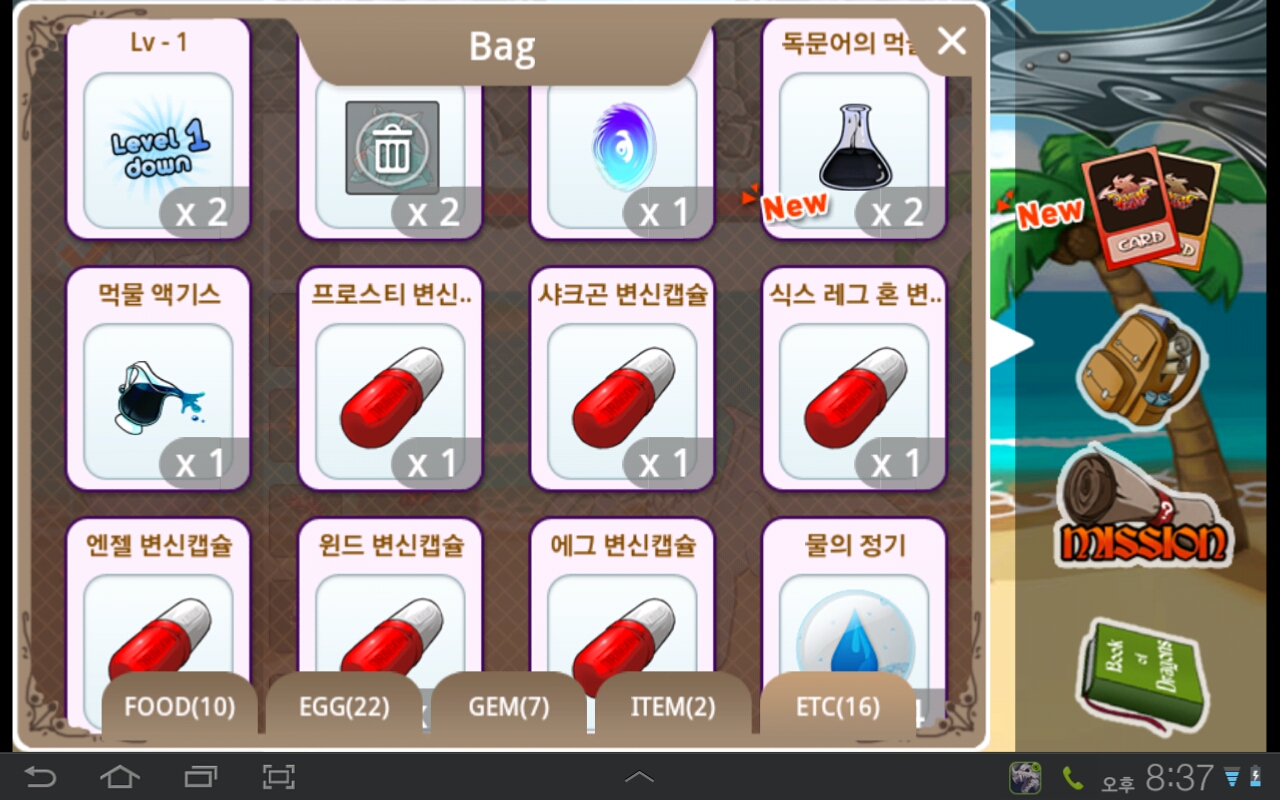This screenshot has width=1280, height=800.
Task: Select the 엔젤 변신캡슐 item
Action: [158, 620]
